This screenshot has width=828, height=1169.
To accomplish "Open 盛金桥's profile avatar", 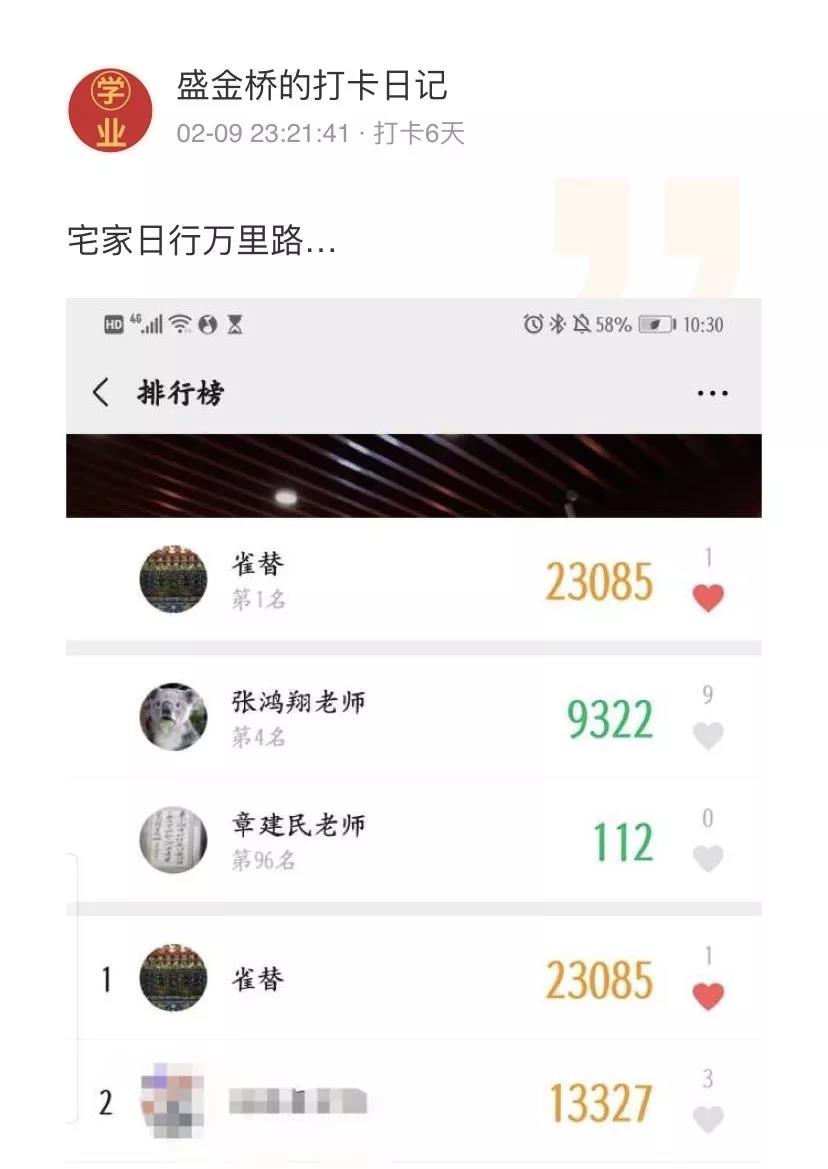I will tap(110, 110).
